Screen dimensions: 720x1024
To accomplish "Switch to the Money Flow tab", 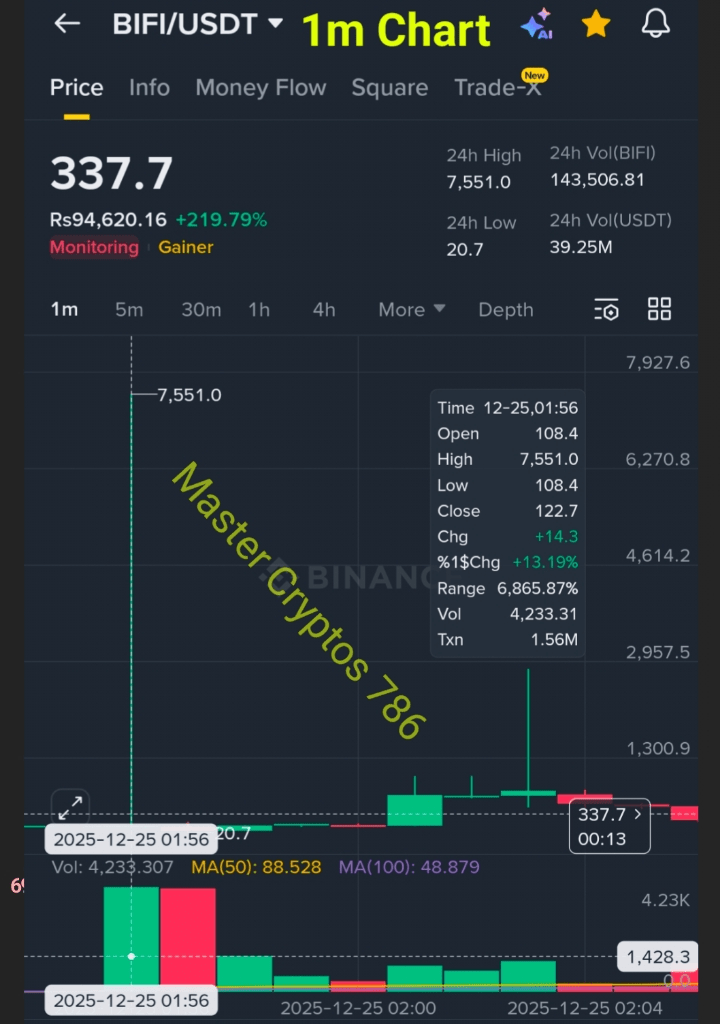I will tap(260, 88).
